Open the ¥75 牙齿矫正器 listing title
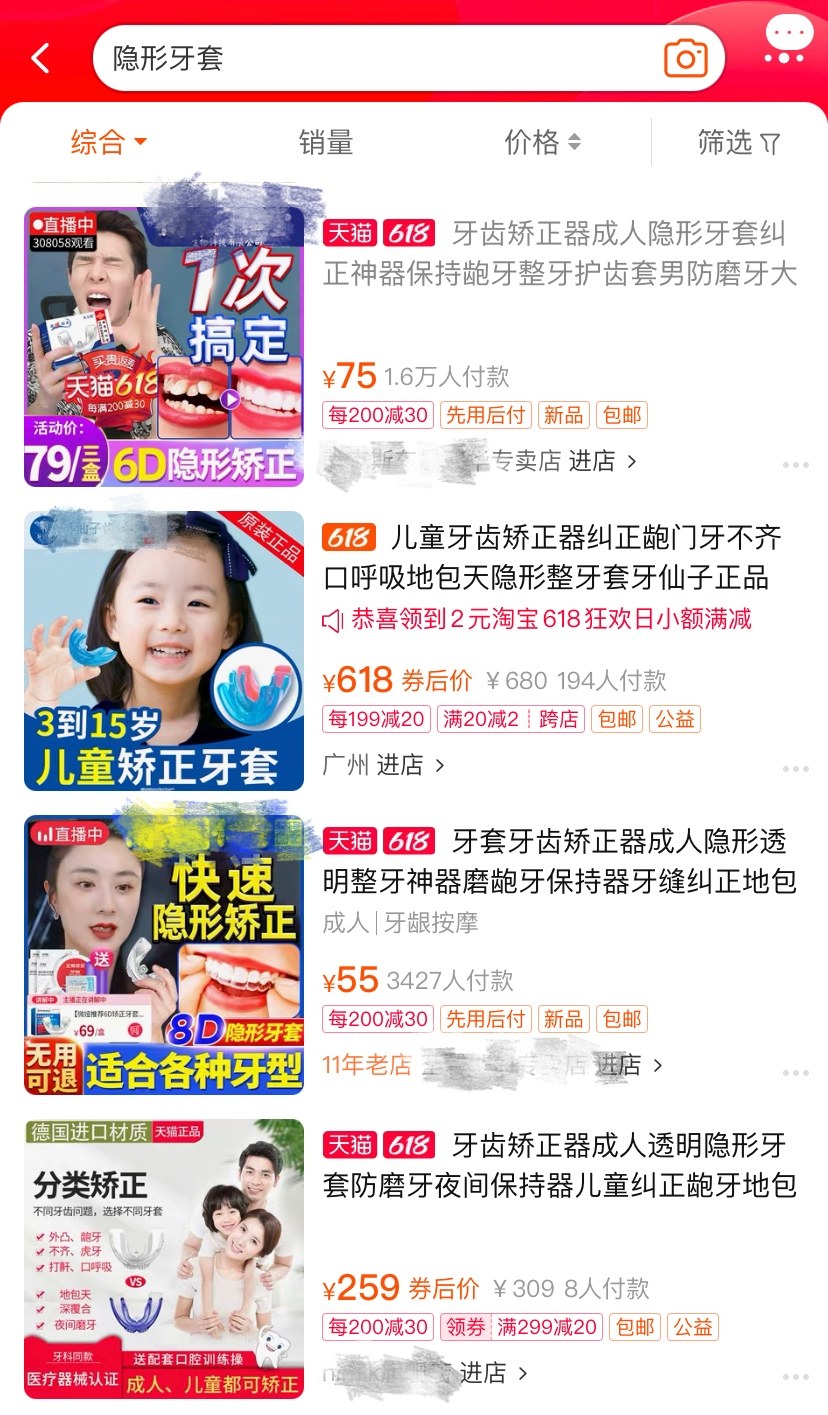The height and width of the screenshot is (1415, 828). [560, 253]
